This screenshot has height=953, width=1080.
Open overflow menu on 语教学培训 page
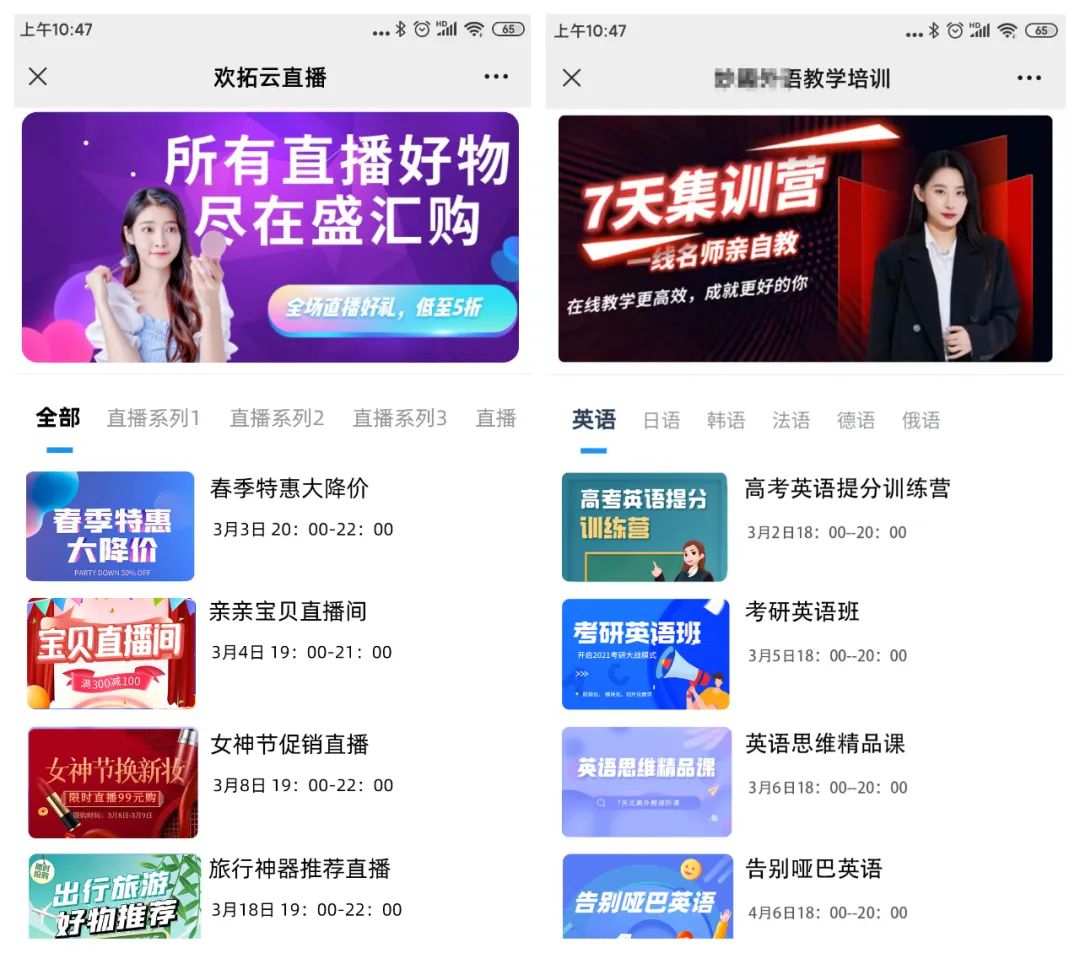1029,78
